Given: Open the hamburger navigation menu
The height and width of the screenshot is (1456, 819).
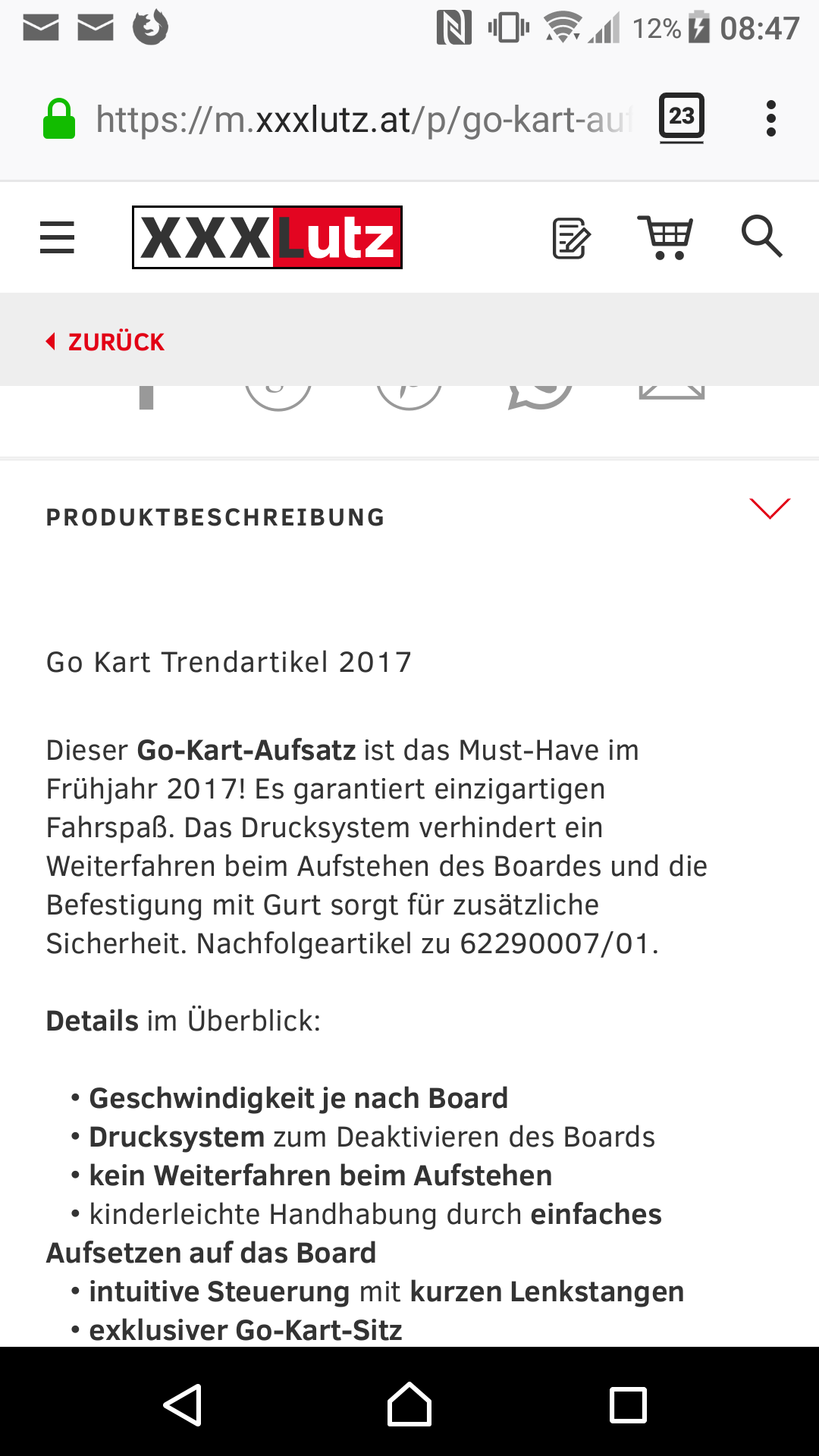Looking at the screenshot, I should (x=57, y=237).
